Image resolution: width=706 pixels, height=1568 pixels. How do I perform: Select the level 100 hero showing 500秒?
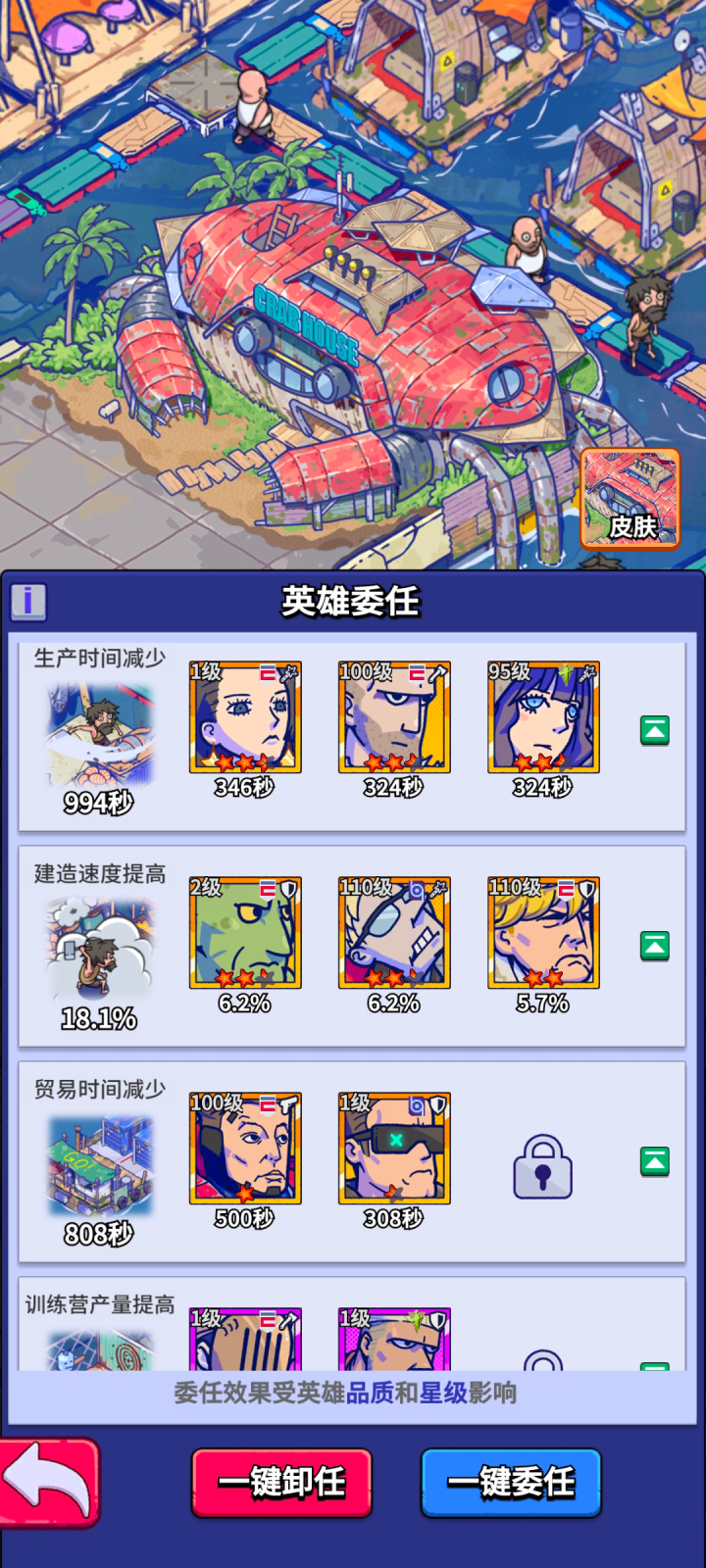[x=245, y=1149]
